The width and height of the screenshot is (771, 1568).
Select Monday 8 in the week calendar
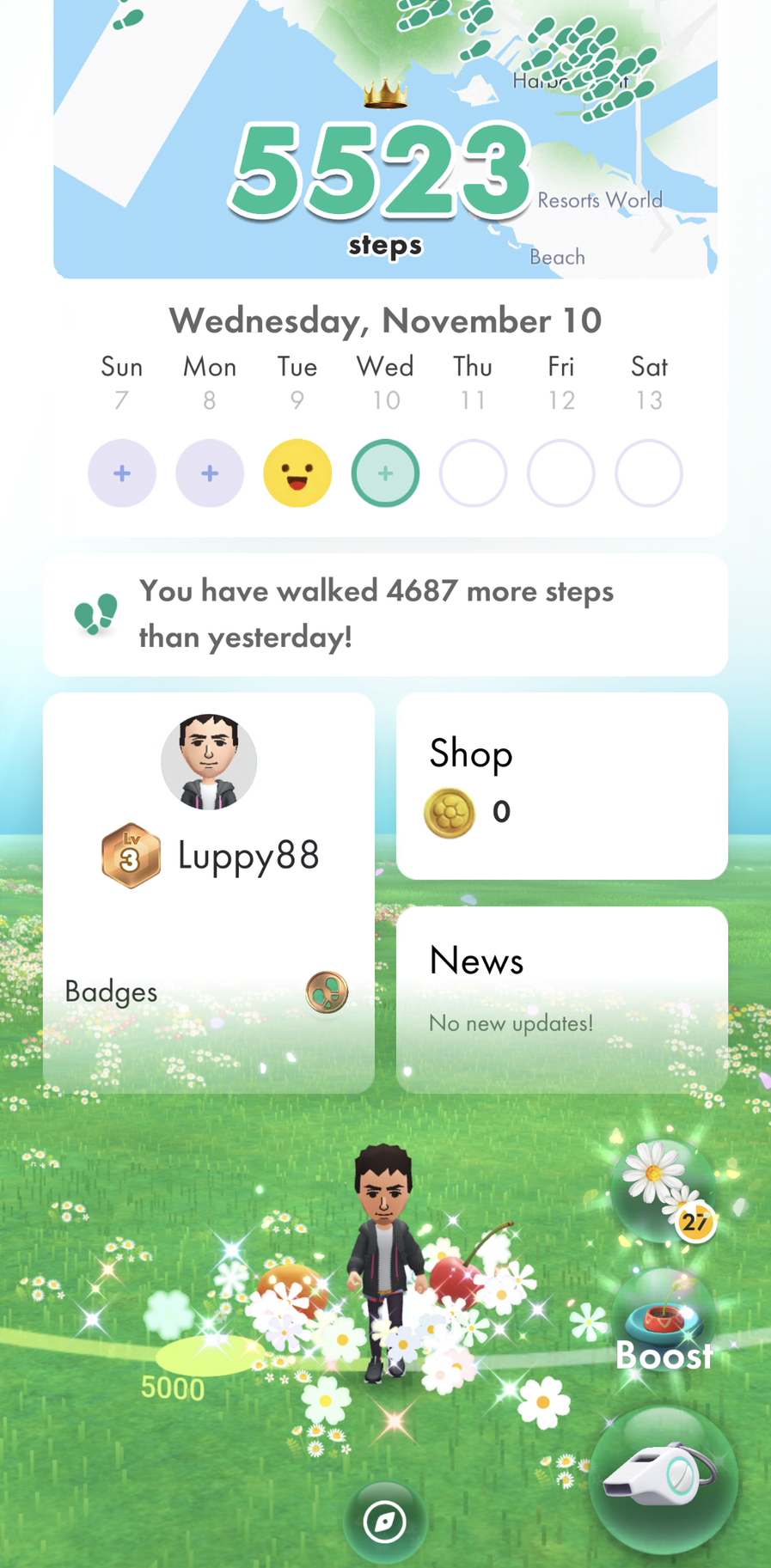coord(210,473)
